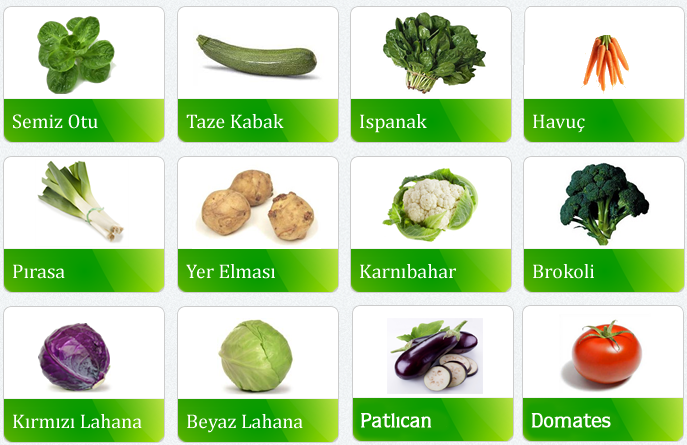
Task: Open the Yer Elması card
Action: click(257, 224)
